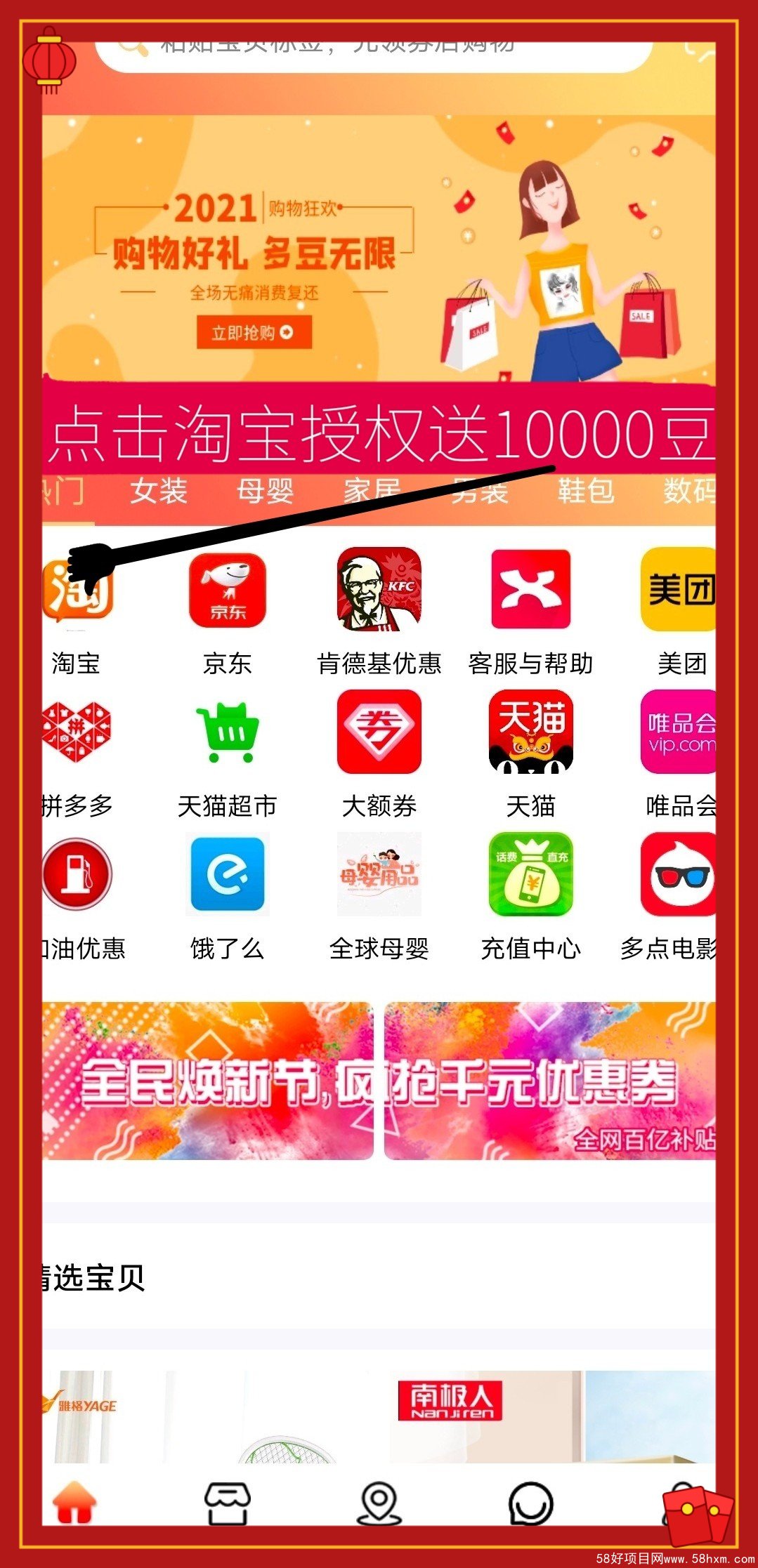Switch to the 母婴 category tab
Screen dimensions: 758x1568
pos(265,491)
